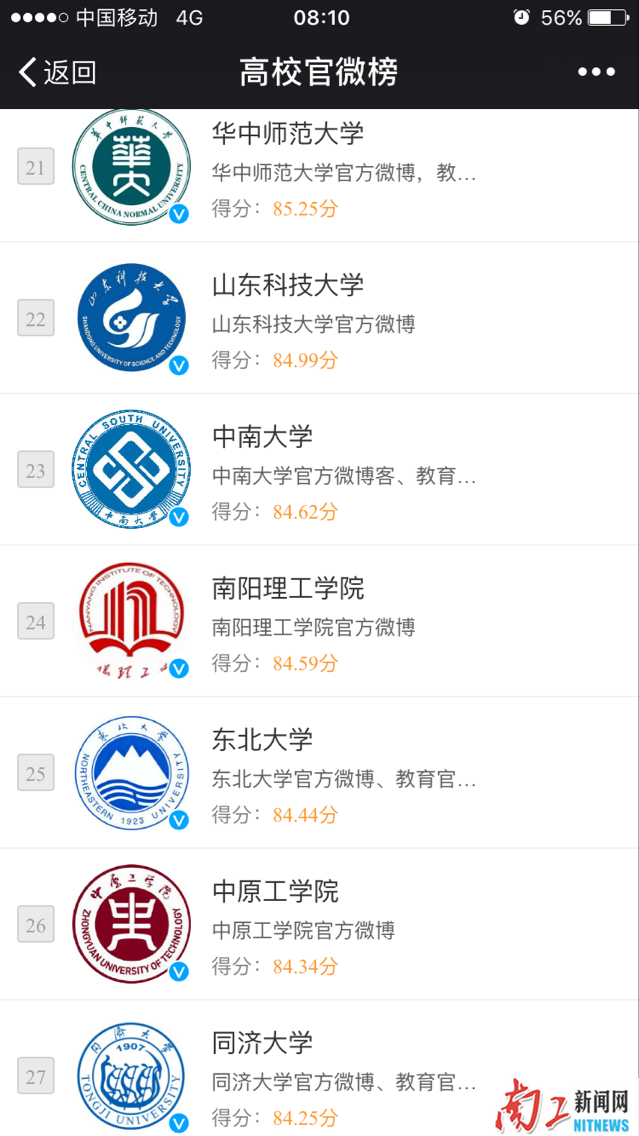The width and height of the screenshot is (639, 1136).
Task: Open 同济大学 ranking entry
Action: [263, 1043]
